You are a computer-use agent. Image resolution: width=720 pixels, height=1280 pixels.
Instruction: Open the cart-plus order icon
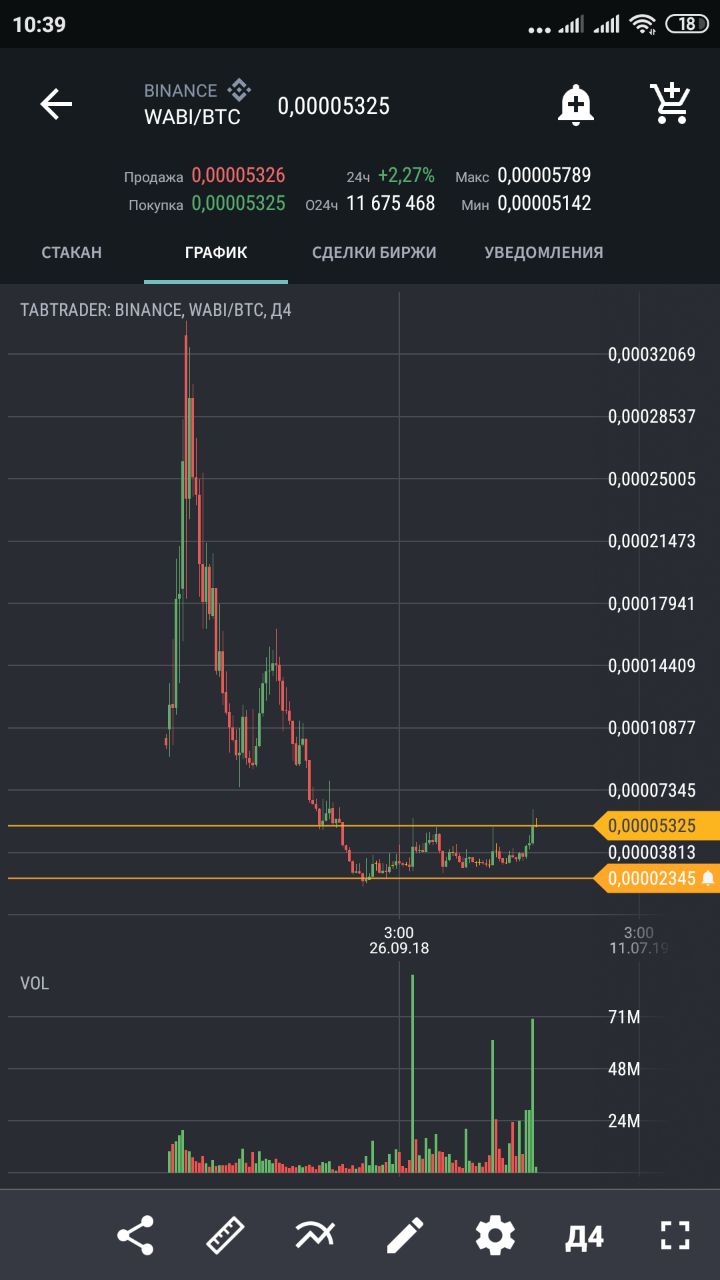pos(669,104)
